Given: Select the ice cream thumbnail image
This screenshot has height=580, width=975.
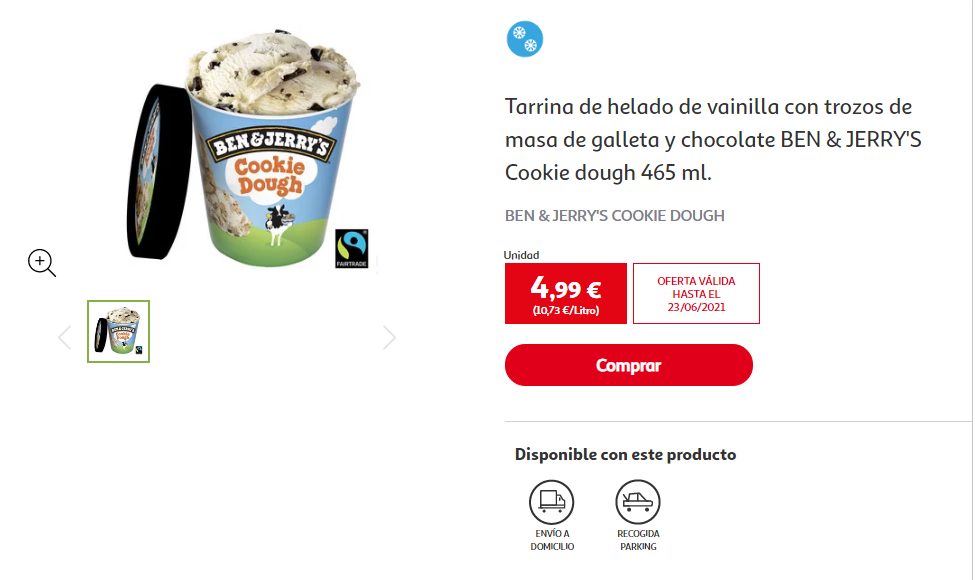Looking at the screenshot, I should click(118, 331).
